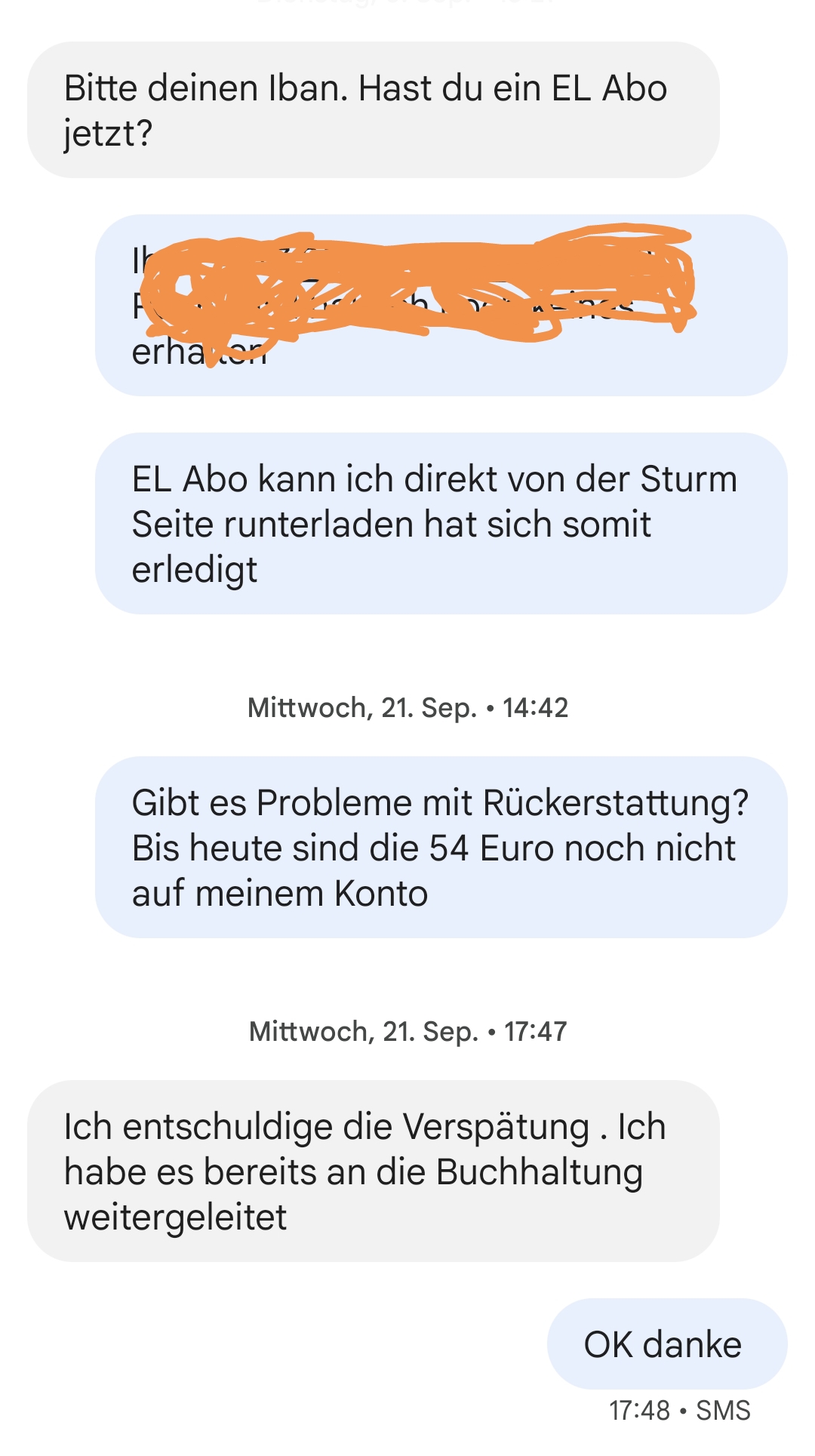The image size is (815, 1456).
Task: Tap the 'EL Abo kann ich direkt' message
Action: [441, 523]
